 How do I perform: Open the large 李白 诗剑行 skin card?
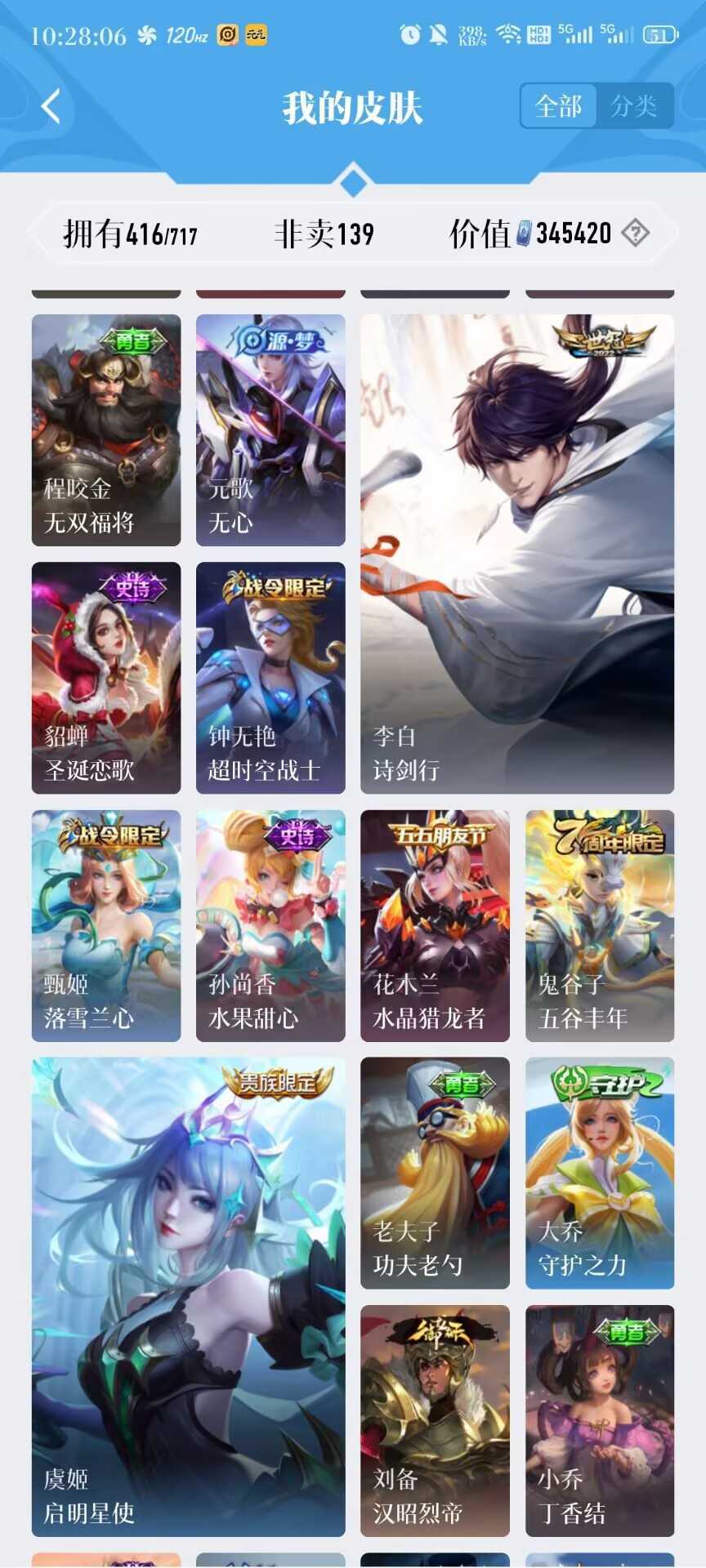(517, 554)
